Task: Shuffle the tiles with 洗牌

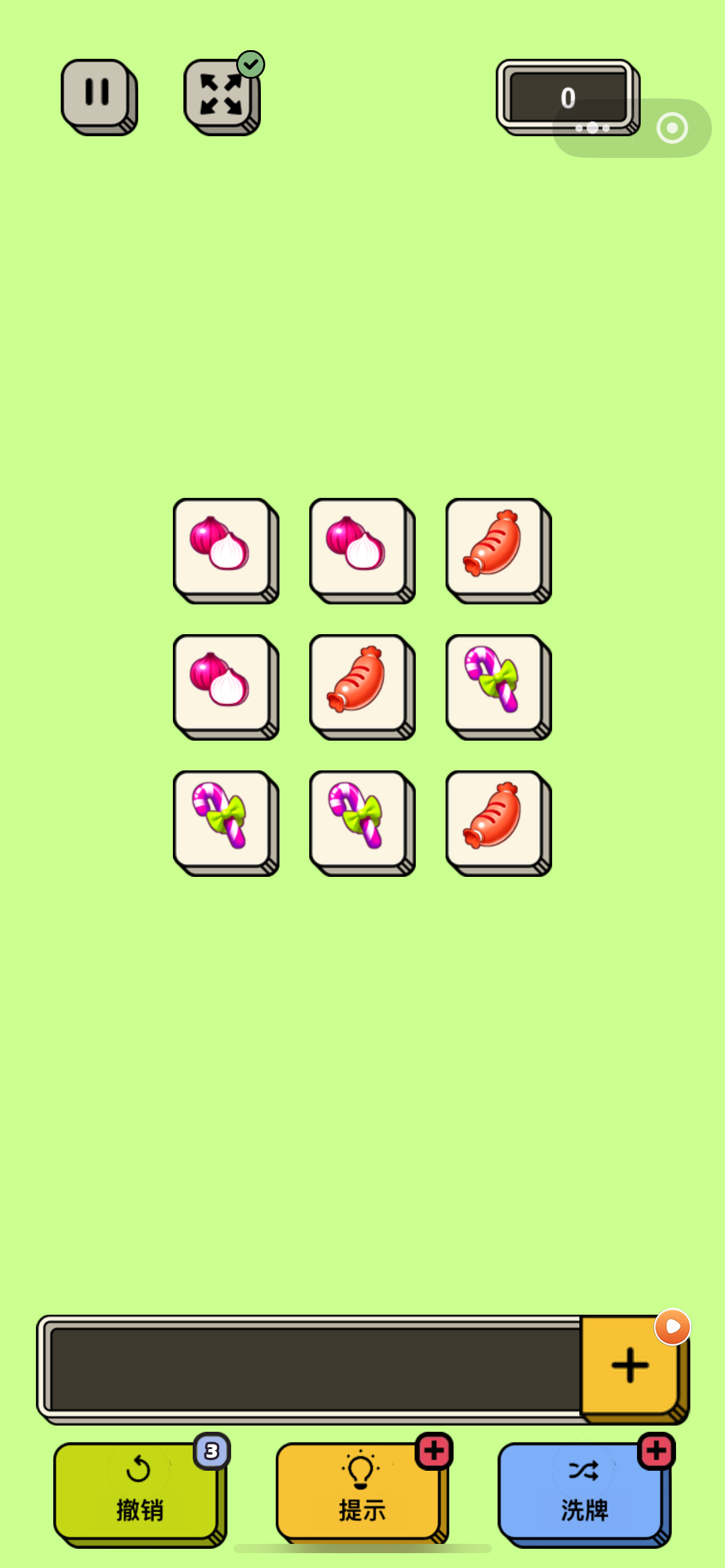Action: coord(583,1491)
